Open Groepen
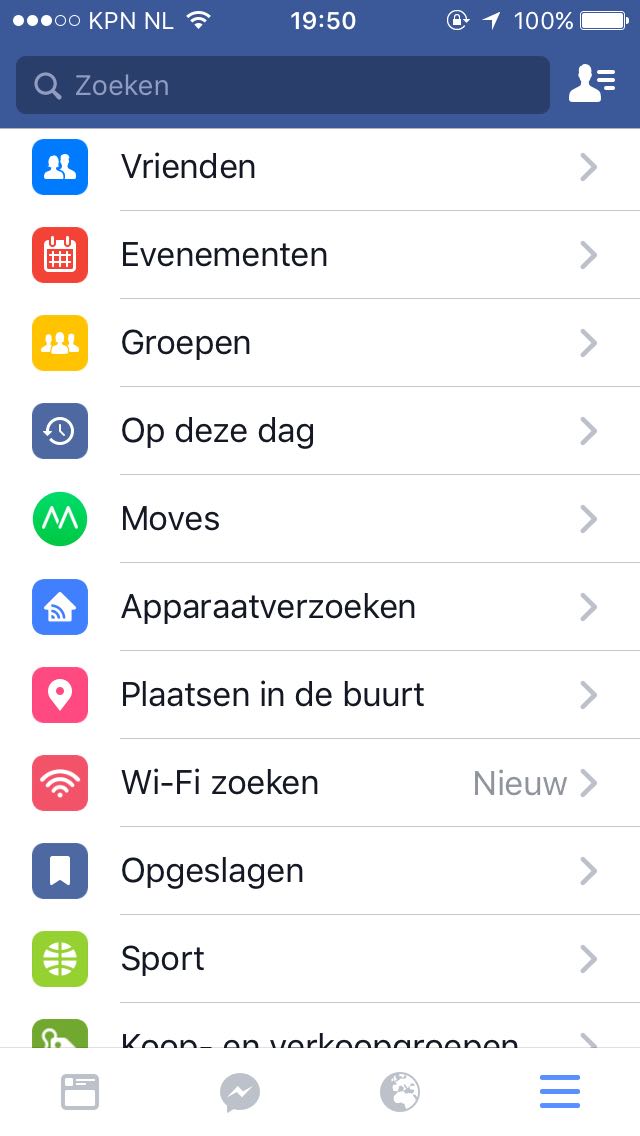The width and height of the screenshot is (640, 1136). point(320,343)
